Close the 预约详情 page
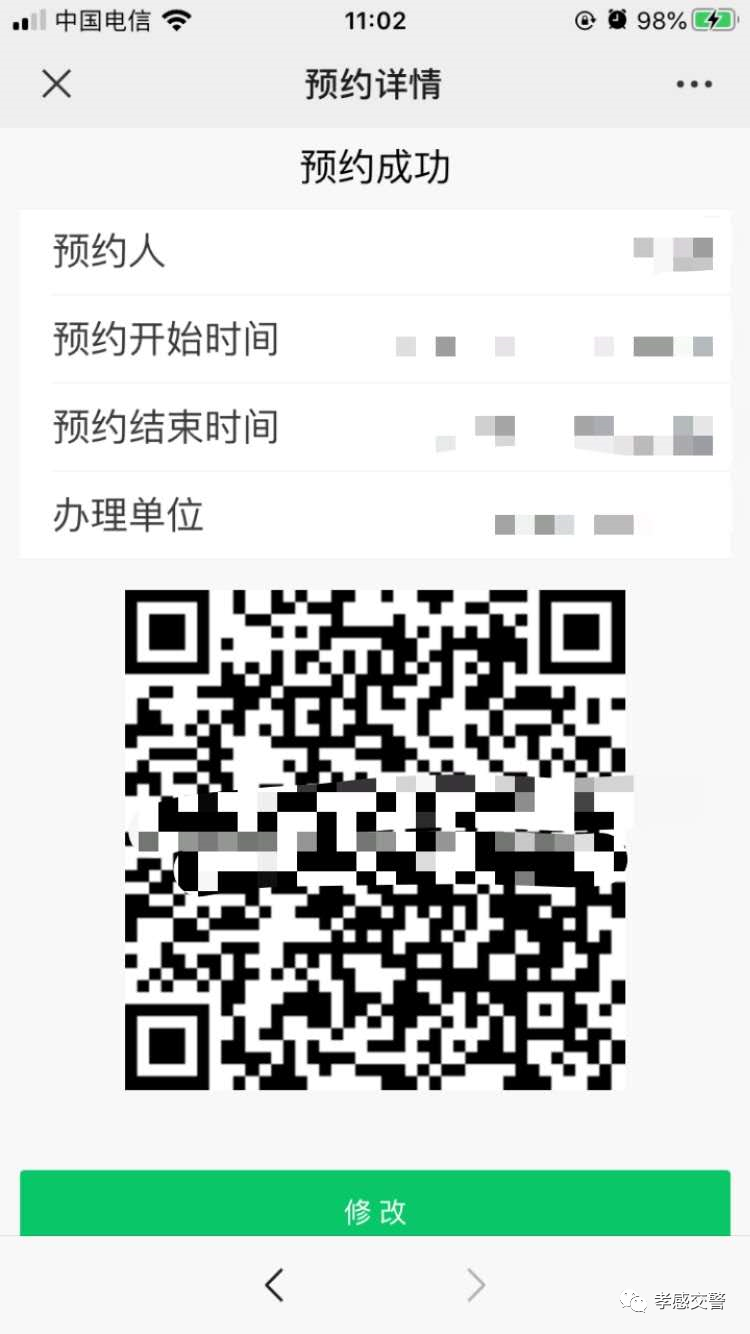 pos(57,84)
